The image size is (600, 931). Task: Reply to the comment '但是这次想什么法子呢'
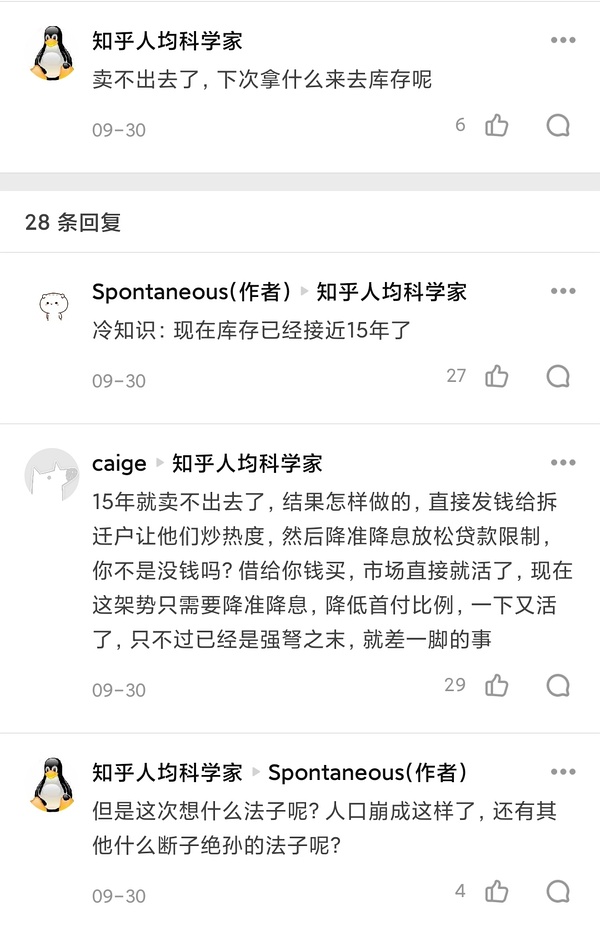pos(558,891)
